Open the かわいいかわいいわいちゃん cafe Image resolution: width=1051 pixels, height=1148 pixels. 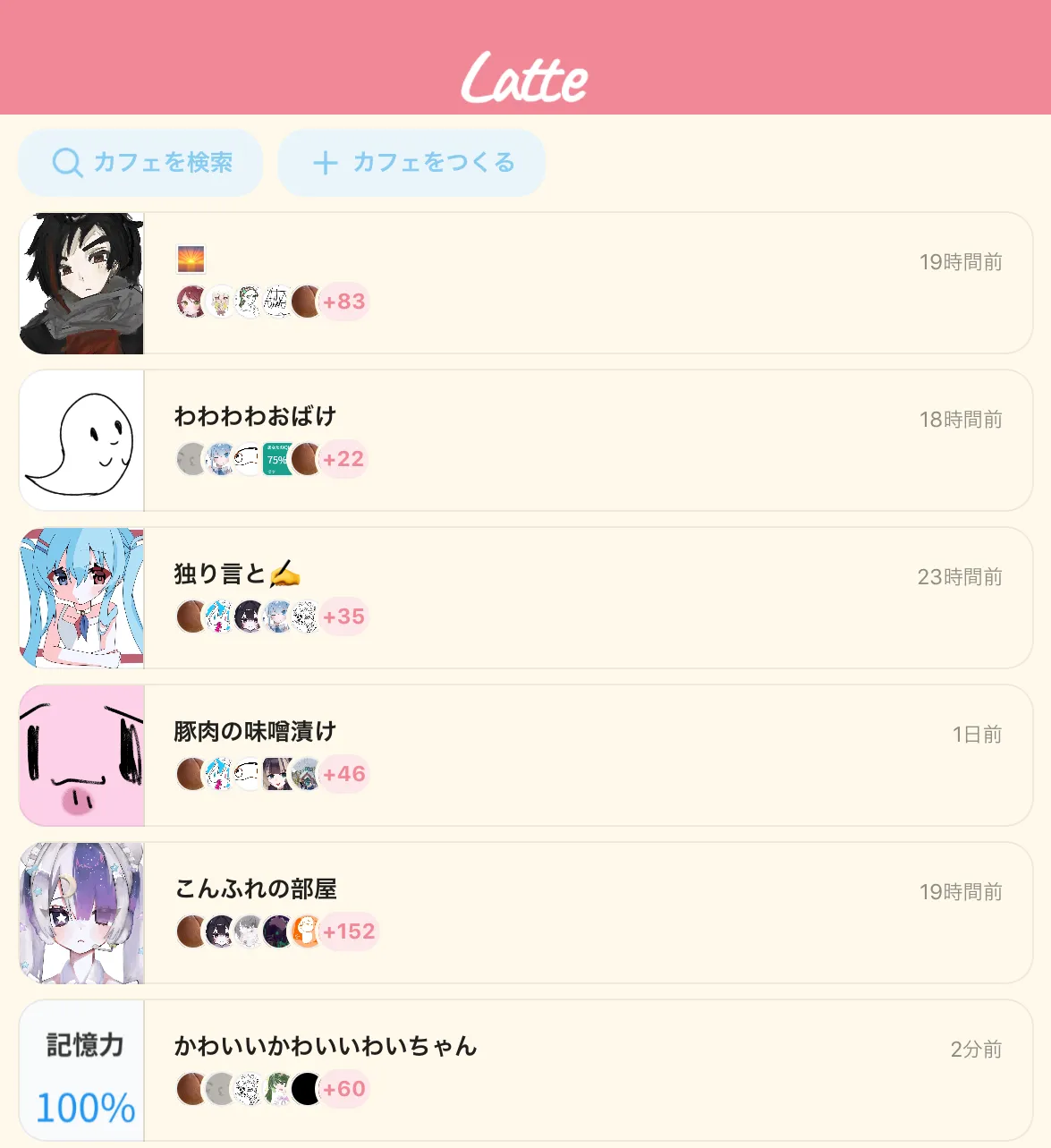[x=326, y=1047]
